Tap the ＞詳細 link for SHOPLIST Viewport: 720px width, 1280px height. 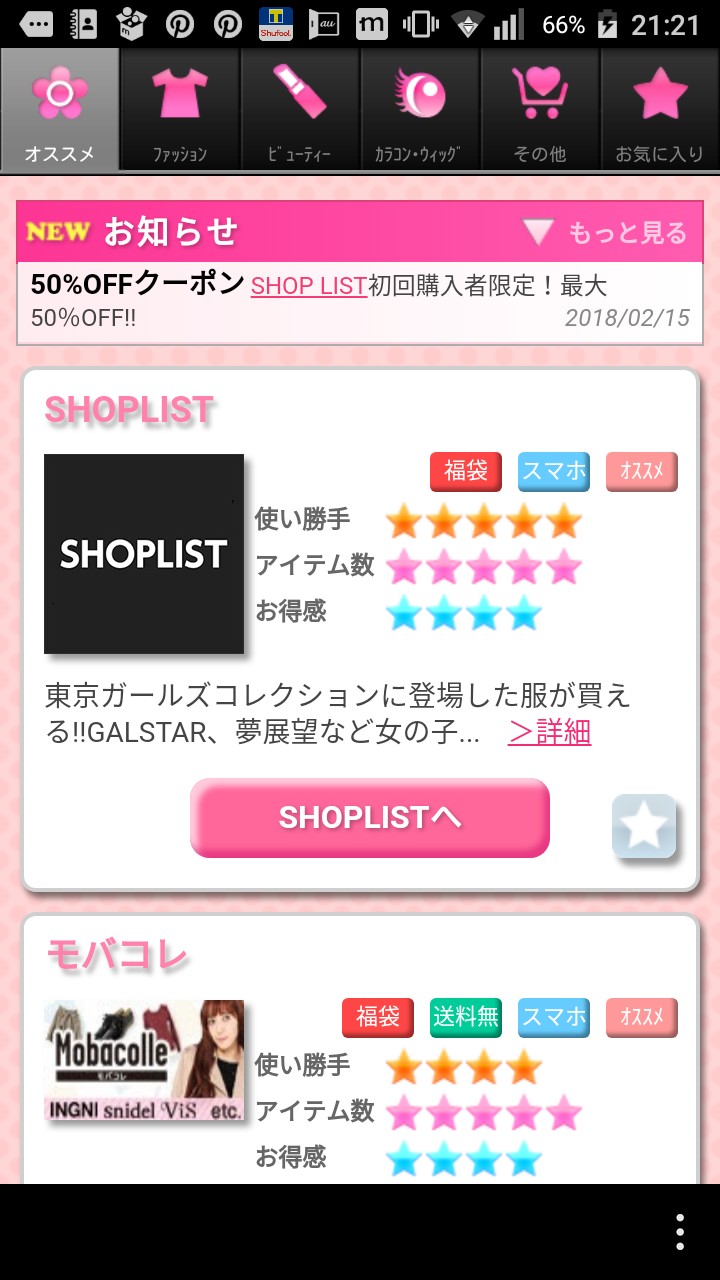point(549,732)
